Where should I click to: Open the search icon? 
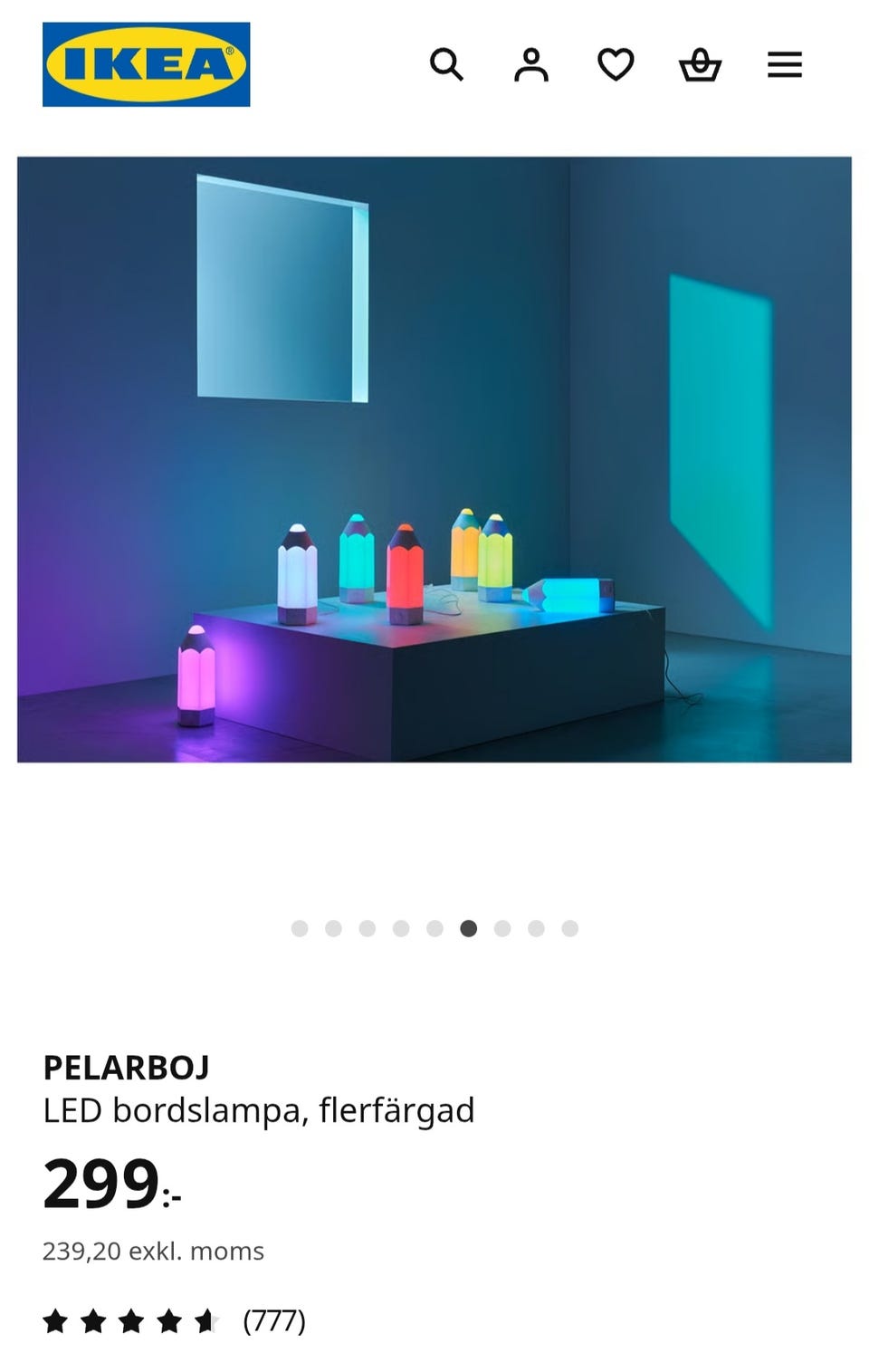(447, 64)
